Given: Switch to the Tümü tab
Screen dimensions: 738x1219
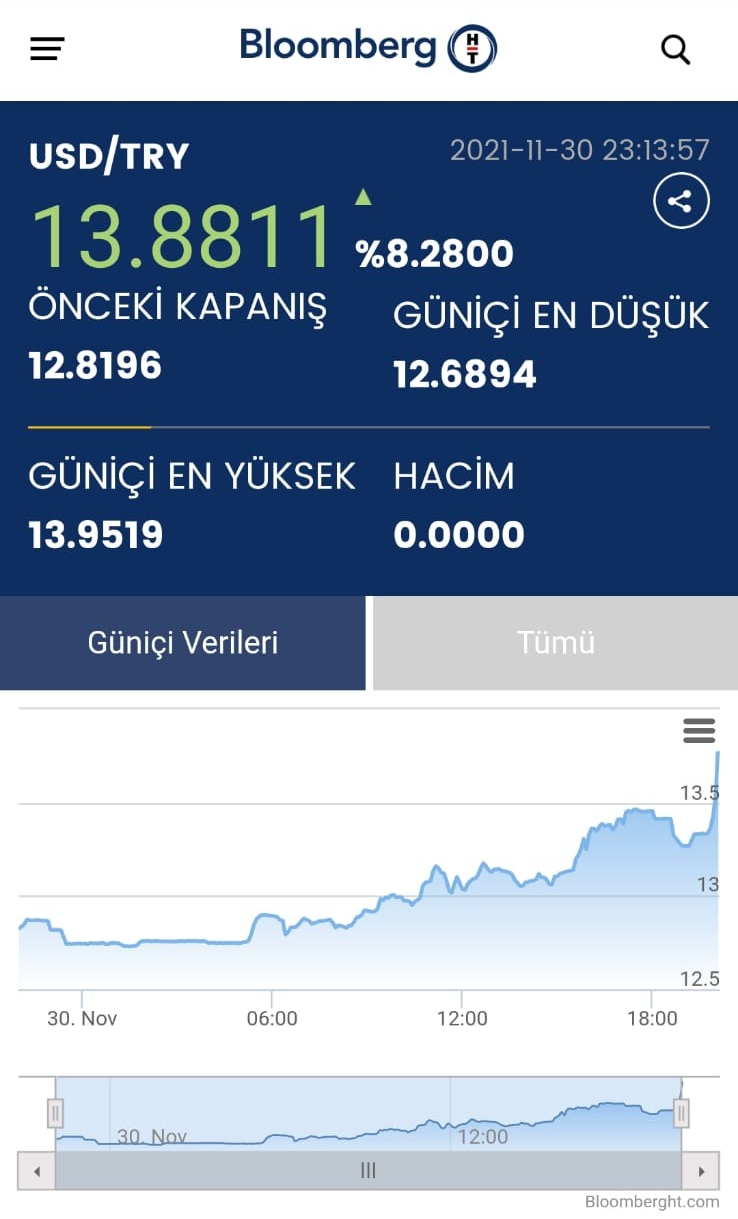Looking at the screenshot, I should tap(555, 642).
